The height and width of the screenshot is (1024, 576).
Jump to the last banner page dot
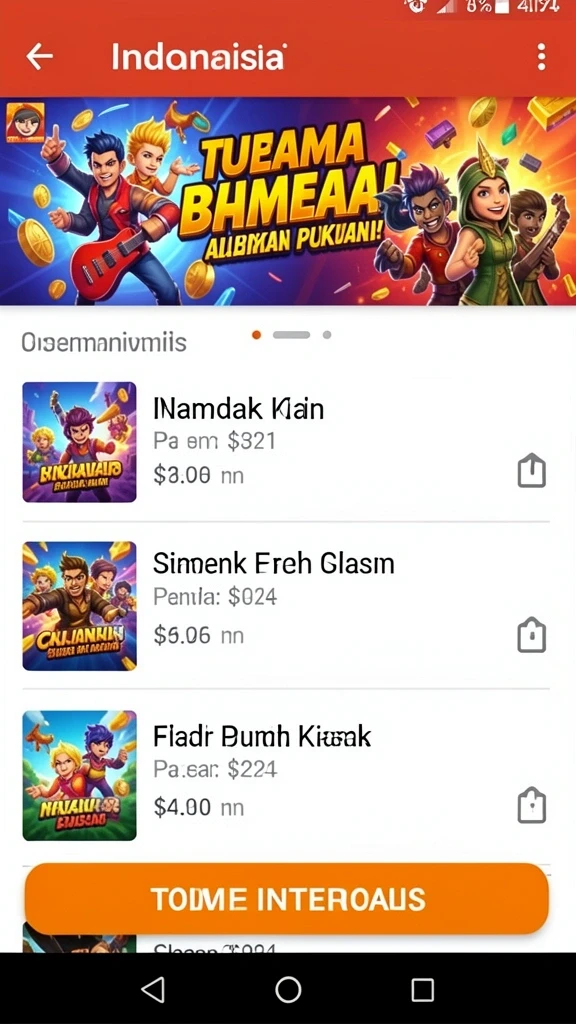327,335
